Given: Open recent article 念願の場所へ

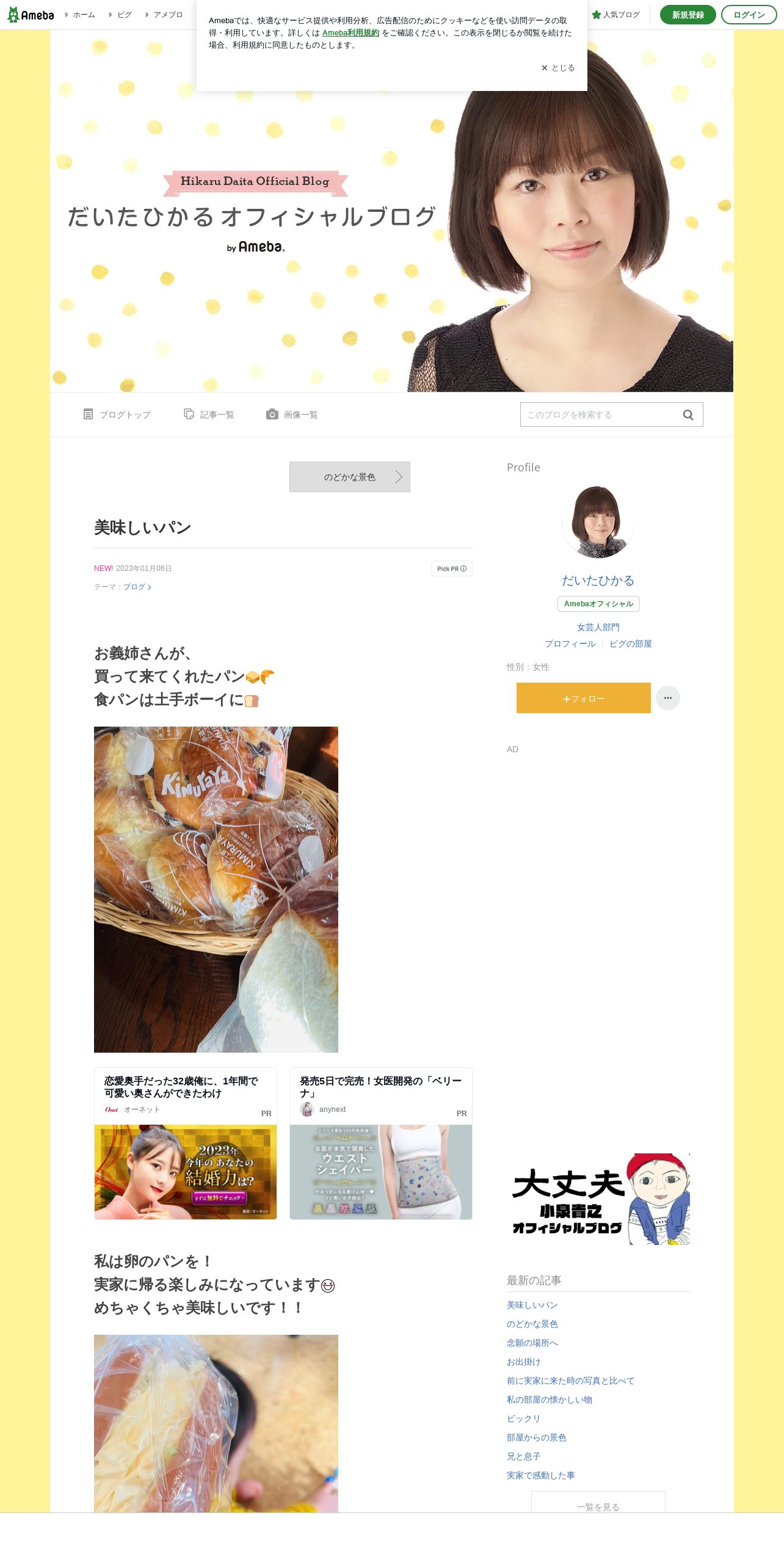Looking at the screenshot, I should tap(532, 1343).
